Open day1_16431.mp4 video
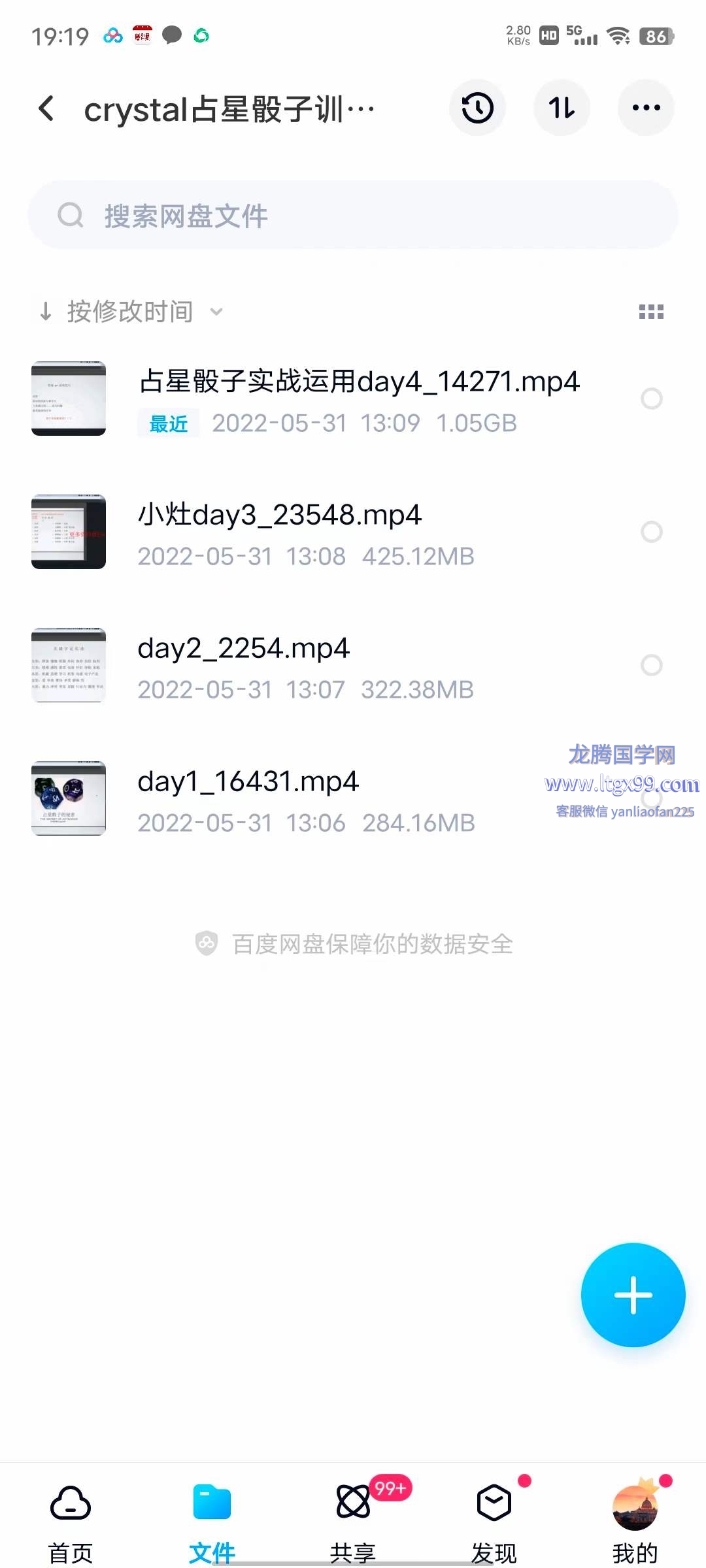 tap(248, 781)
